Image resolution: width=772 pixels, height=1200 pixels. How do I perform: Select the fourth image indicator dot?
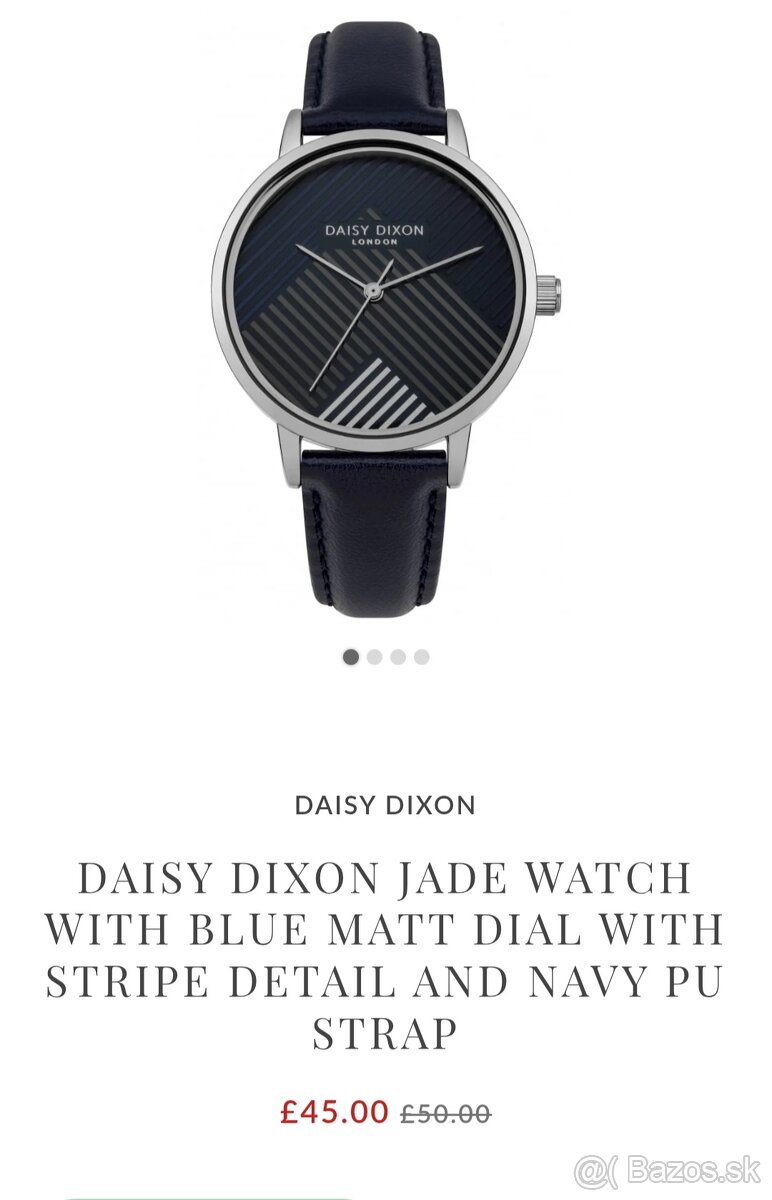click(422, 657)
